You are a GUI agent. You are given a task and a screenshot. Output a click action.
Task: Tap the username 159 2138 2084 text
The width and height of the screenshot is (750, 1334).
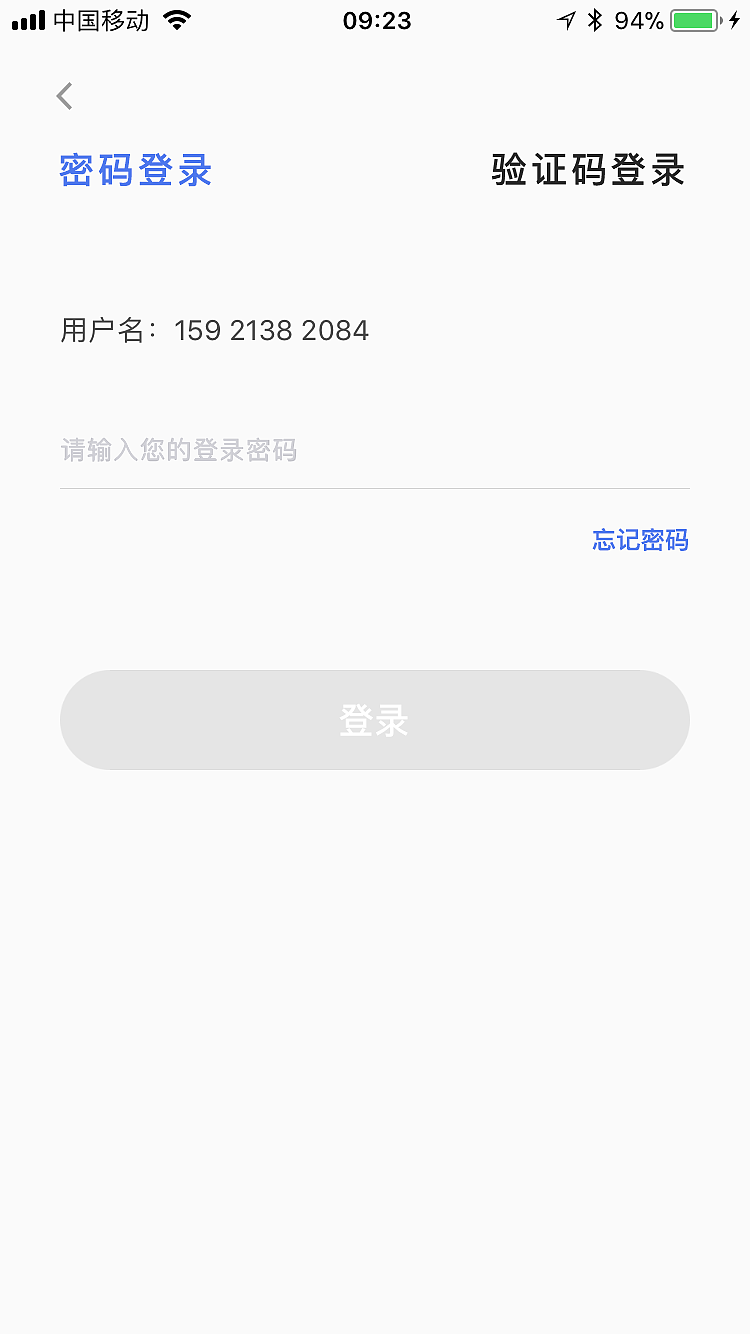(271, 330)
